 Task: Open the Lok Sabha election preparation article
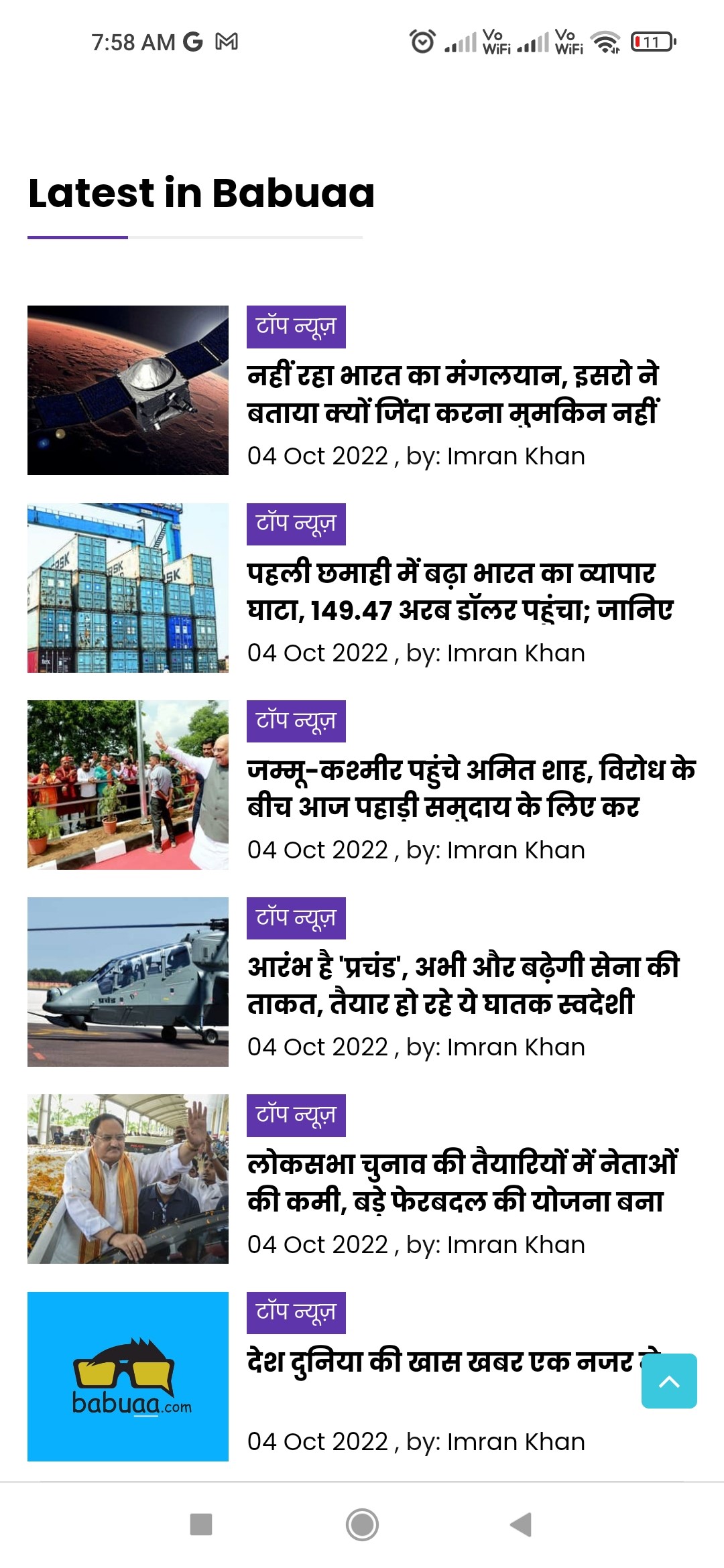[x=461, y=1182]
